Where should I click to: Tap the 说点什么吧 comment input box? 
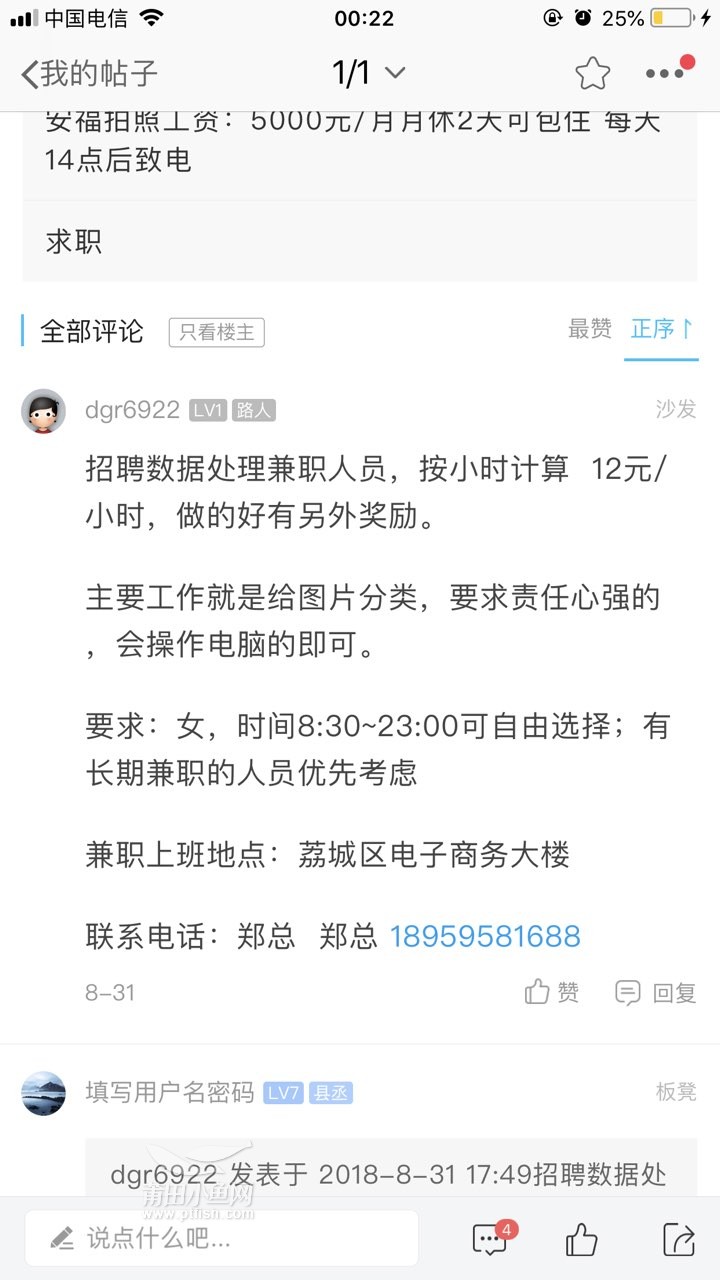[x=222, y=1239]
